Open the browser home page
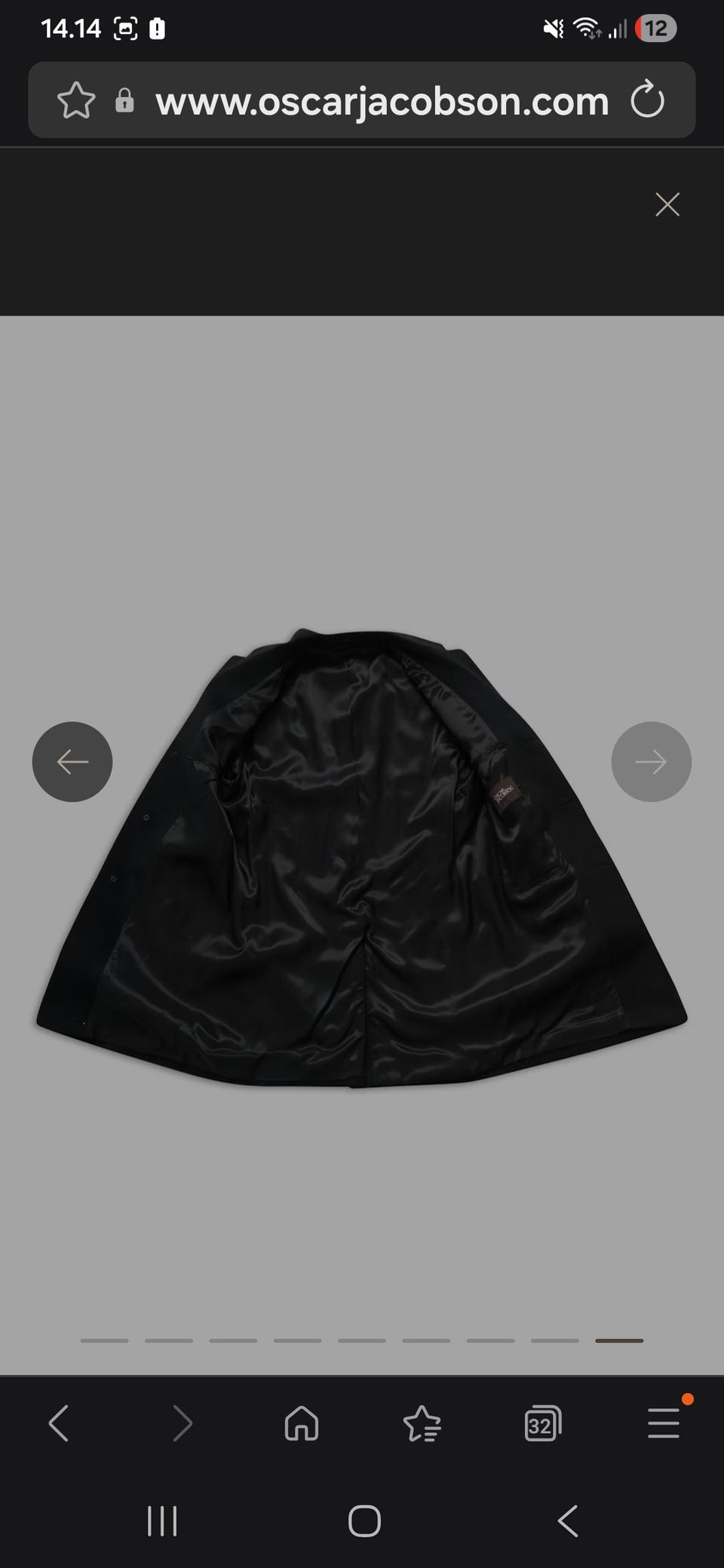This screenshot has height=1568, width=724. 302,1423
